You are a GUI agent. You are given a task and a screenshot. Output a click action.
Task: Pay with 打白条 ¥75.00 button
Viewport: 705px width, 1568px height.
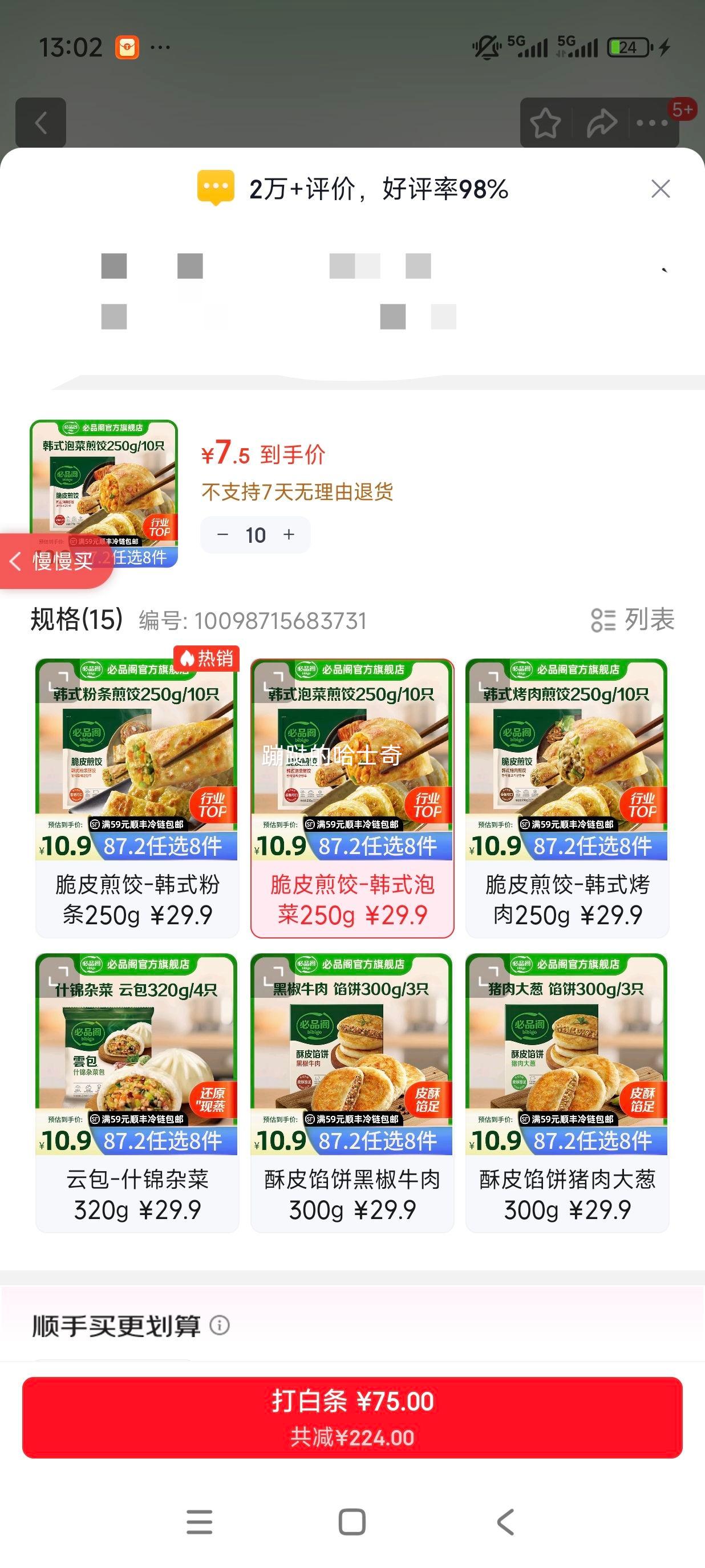point(352,1417)
